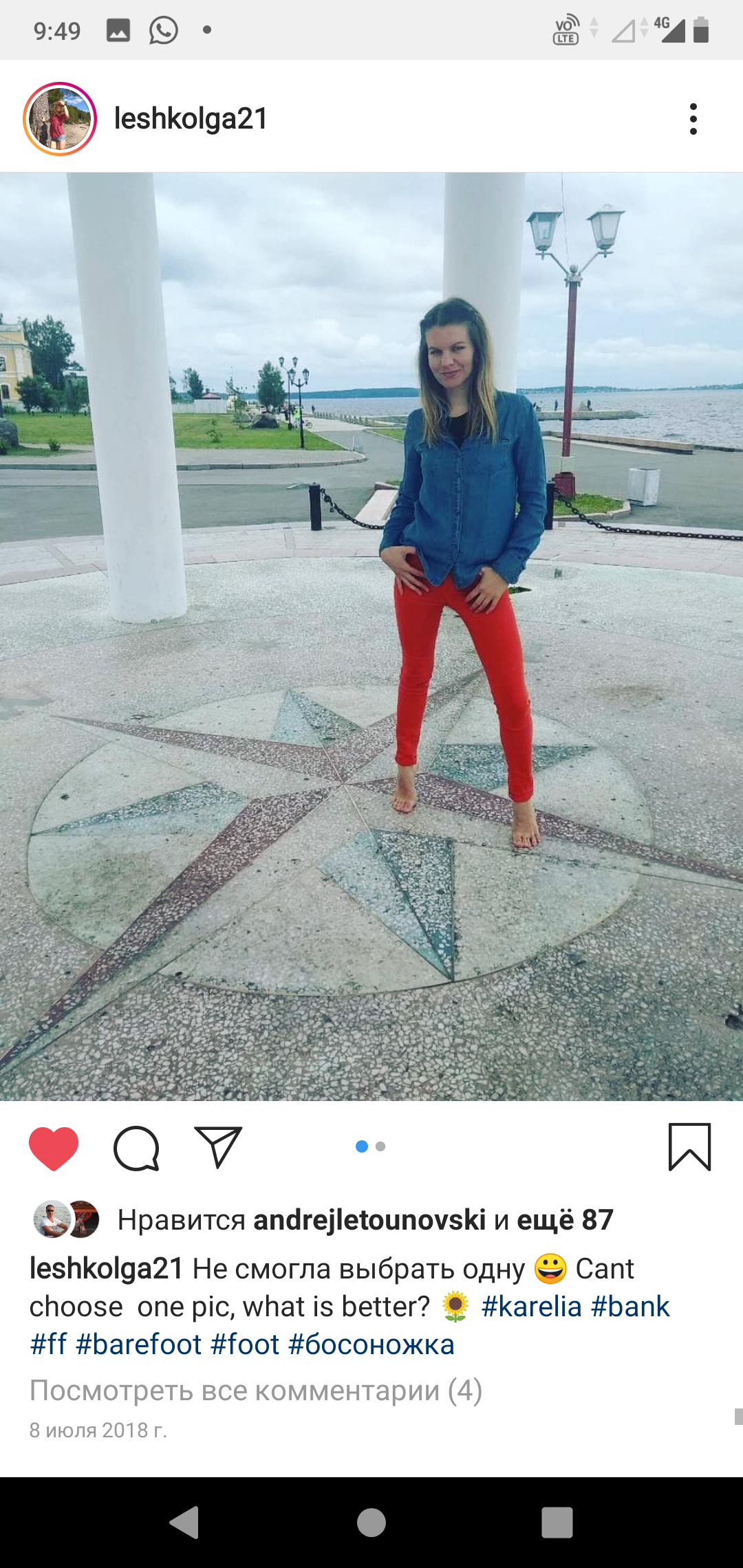
Task: Open the comment bubble icon
Action: [x=136, y=1148]
